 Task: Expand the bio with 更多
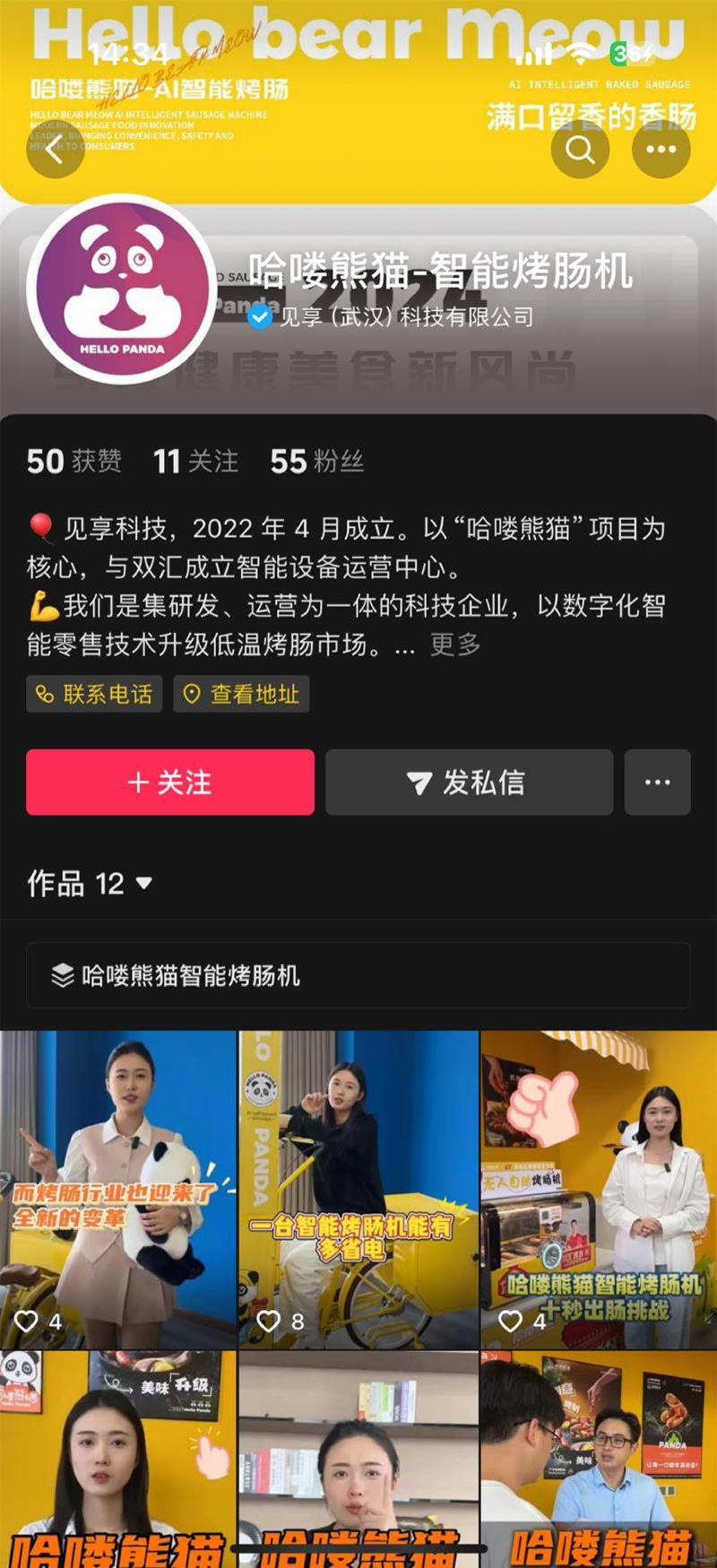[x=455, y=645]
